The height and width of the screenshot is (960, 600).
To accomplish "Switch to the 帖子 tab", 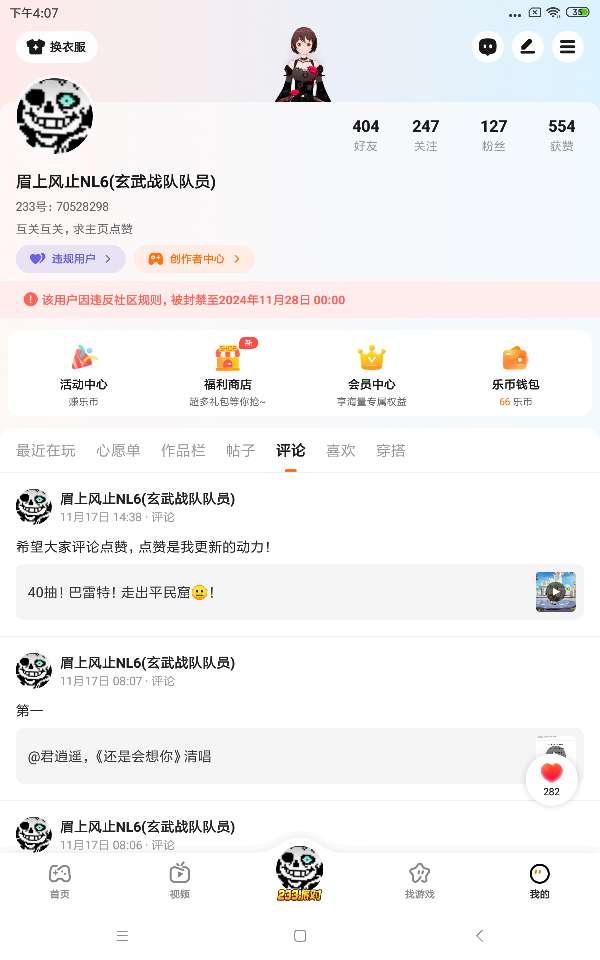I will pos(241,451).
